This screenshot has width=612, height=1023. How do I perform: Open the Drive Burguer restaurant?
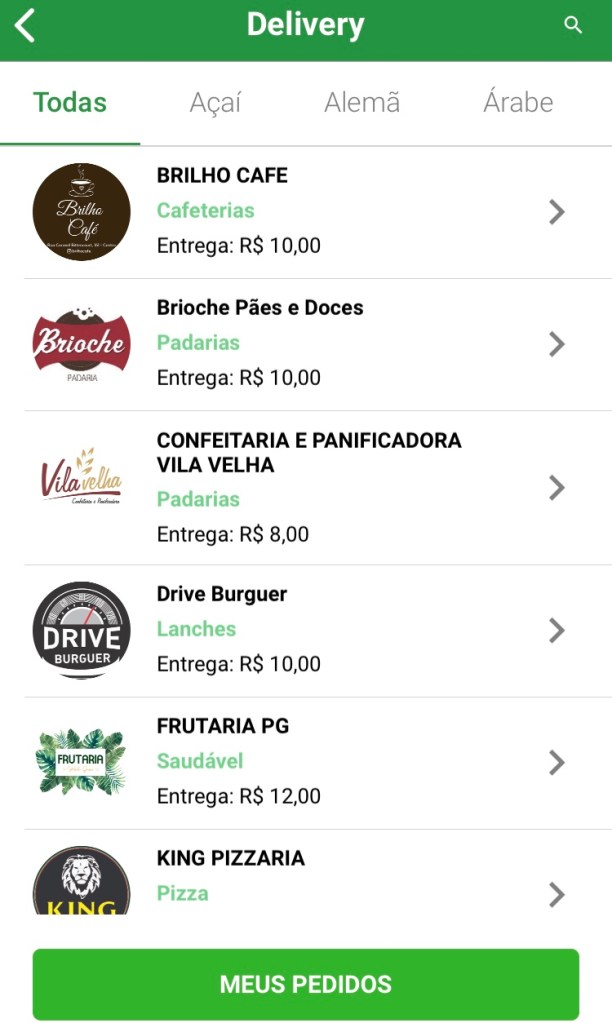(306, 630)
